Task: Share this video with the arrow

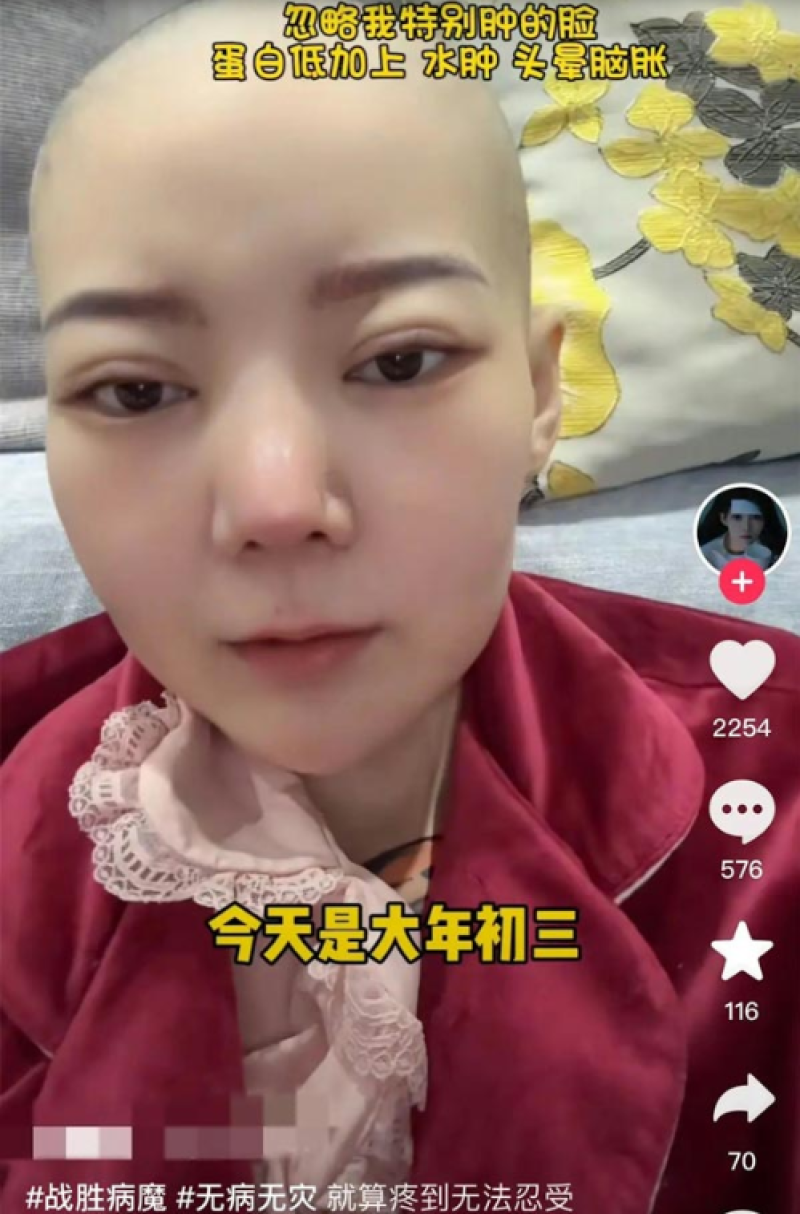Action: [743, 1101]
